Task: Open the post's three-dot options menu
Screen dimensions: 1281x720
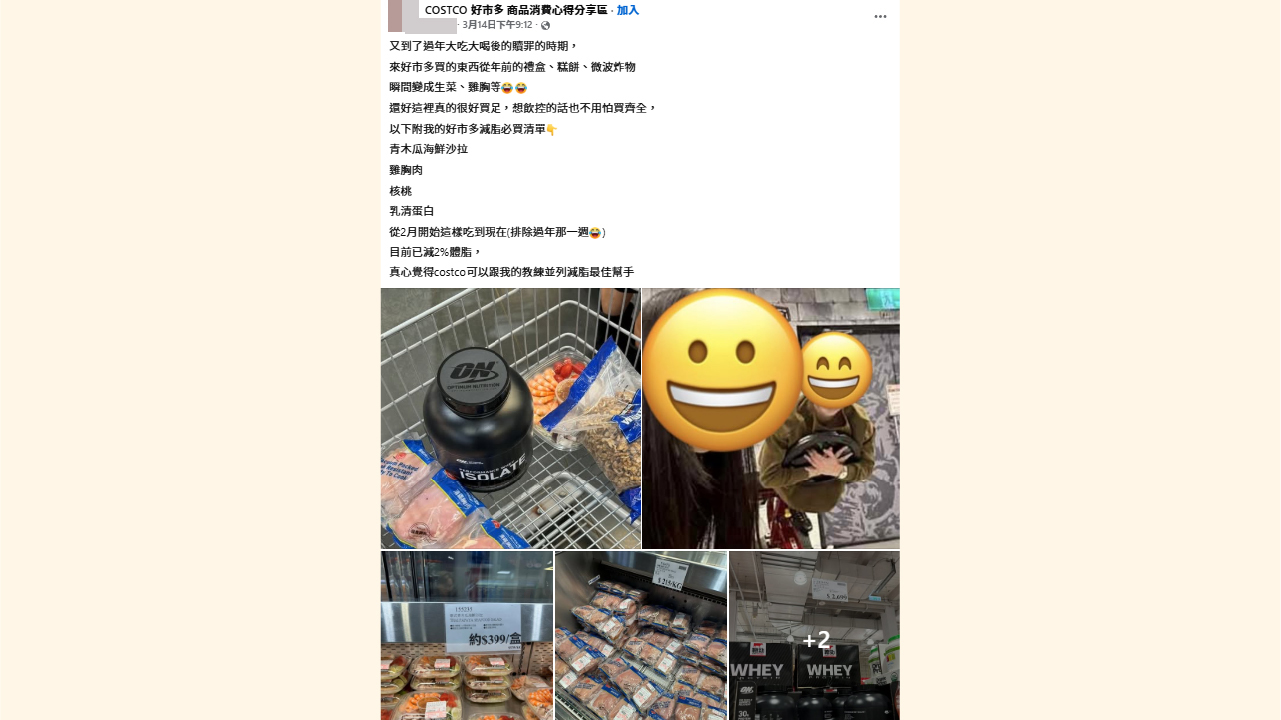Action: click(x=880, y=16)
